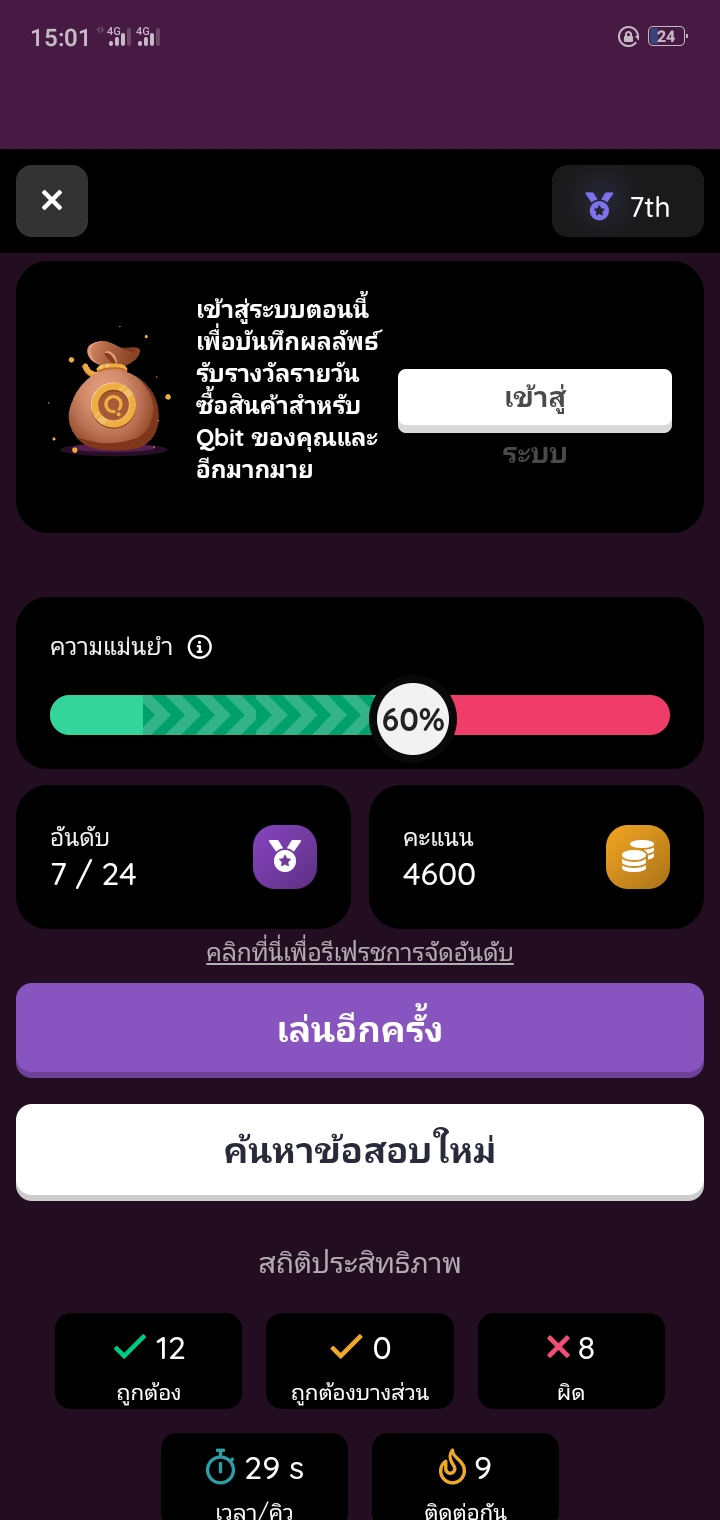Tap เล่นอีกครั้ง to play again
Screen dimensions: 720x1520
pos(359,1029)
